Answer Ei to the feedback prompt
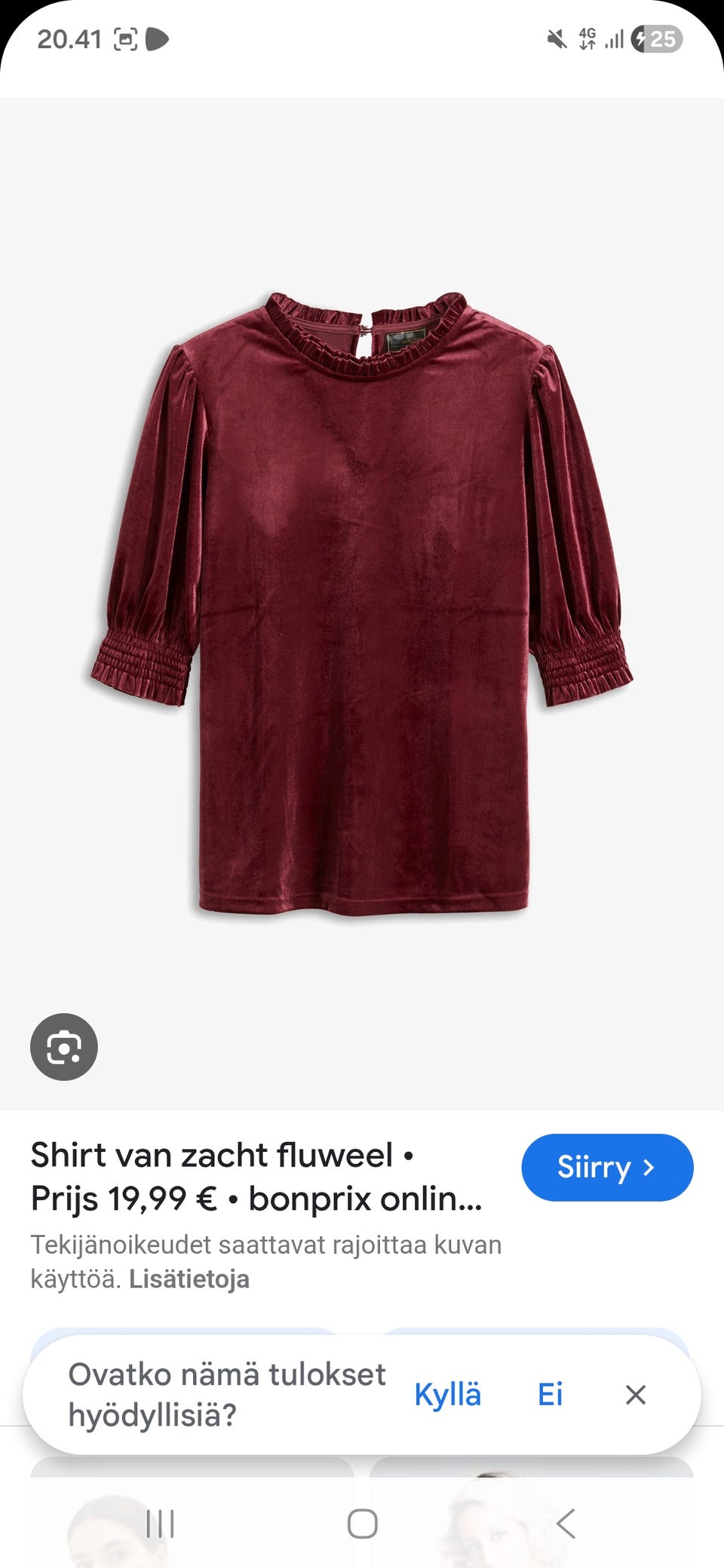Viewport: 724px width, 1568px height. [x=550, y=1395]
